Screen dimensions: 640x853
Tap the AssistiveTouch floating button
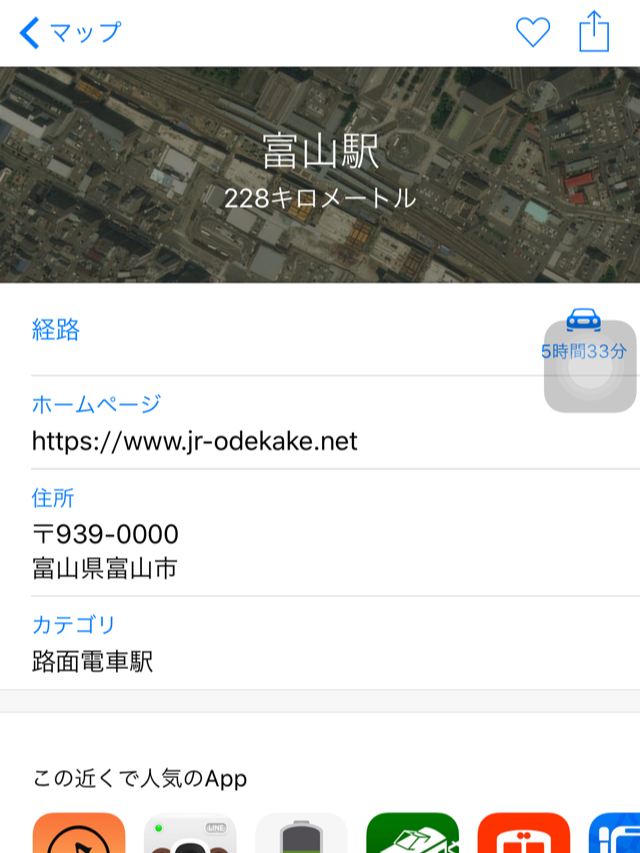pos(590,367)
